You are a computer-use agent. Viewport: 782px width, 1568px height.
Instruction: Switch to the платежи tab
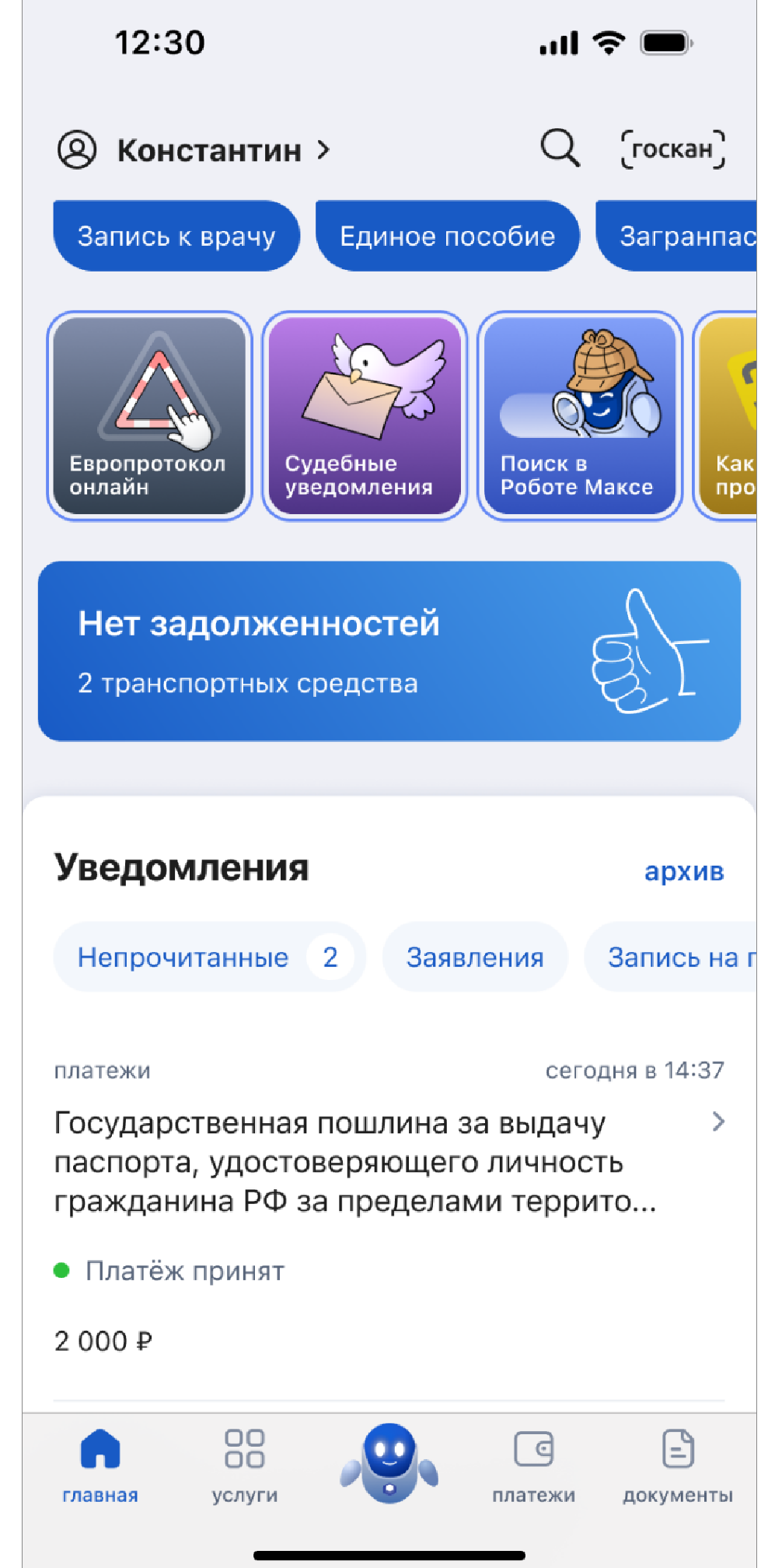(533, 1463)
